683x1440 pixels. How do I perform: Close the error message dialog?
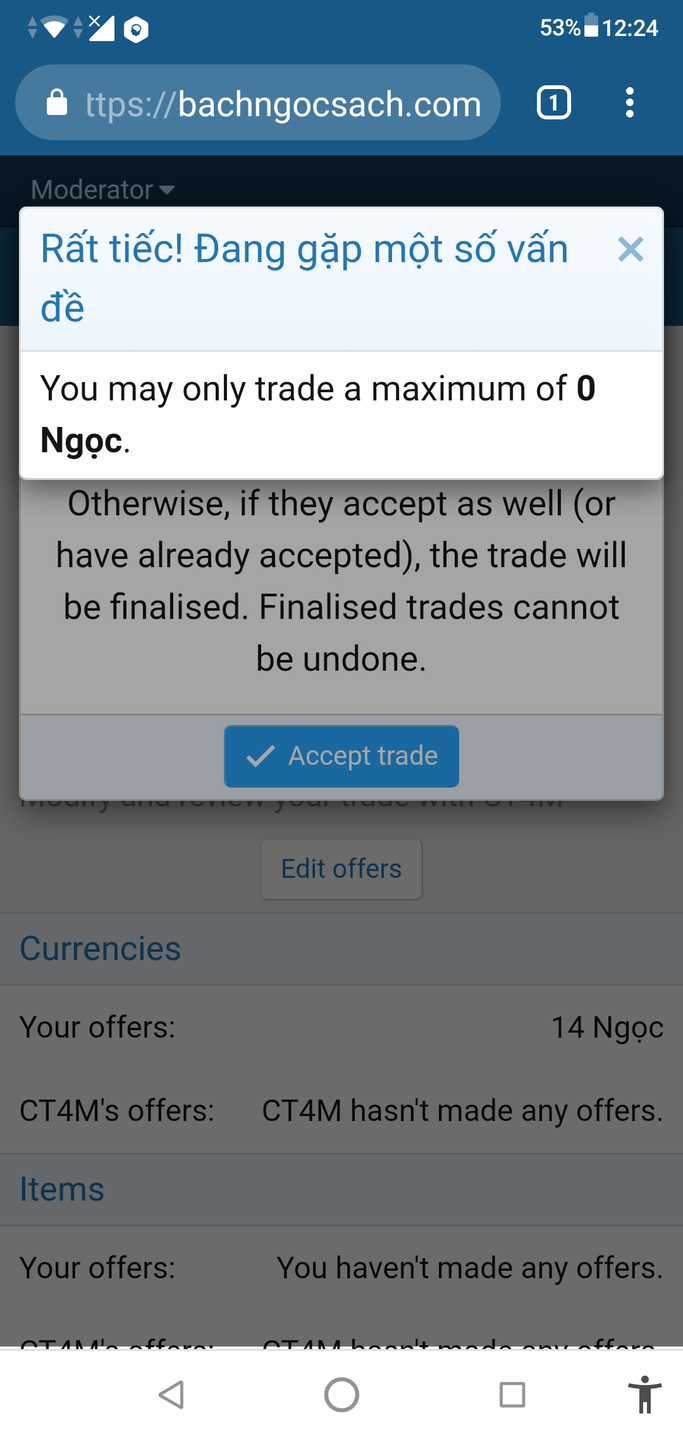pyautogui.click(x=630, y=249)
